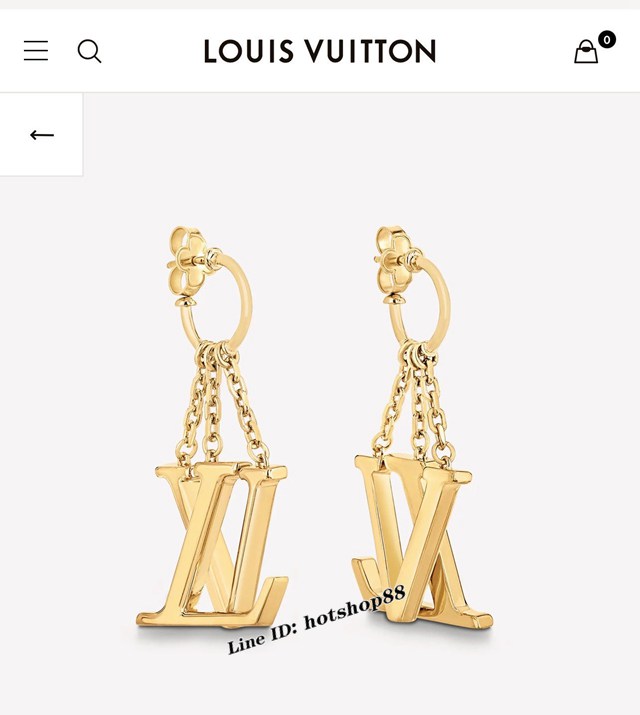Go back with the arrow button
Screen dimensions: 640x715
(41, 135)
